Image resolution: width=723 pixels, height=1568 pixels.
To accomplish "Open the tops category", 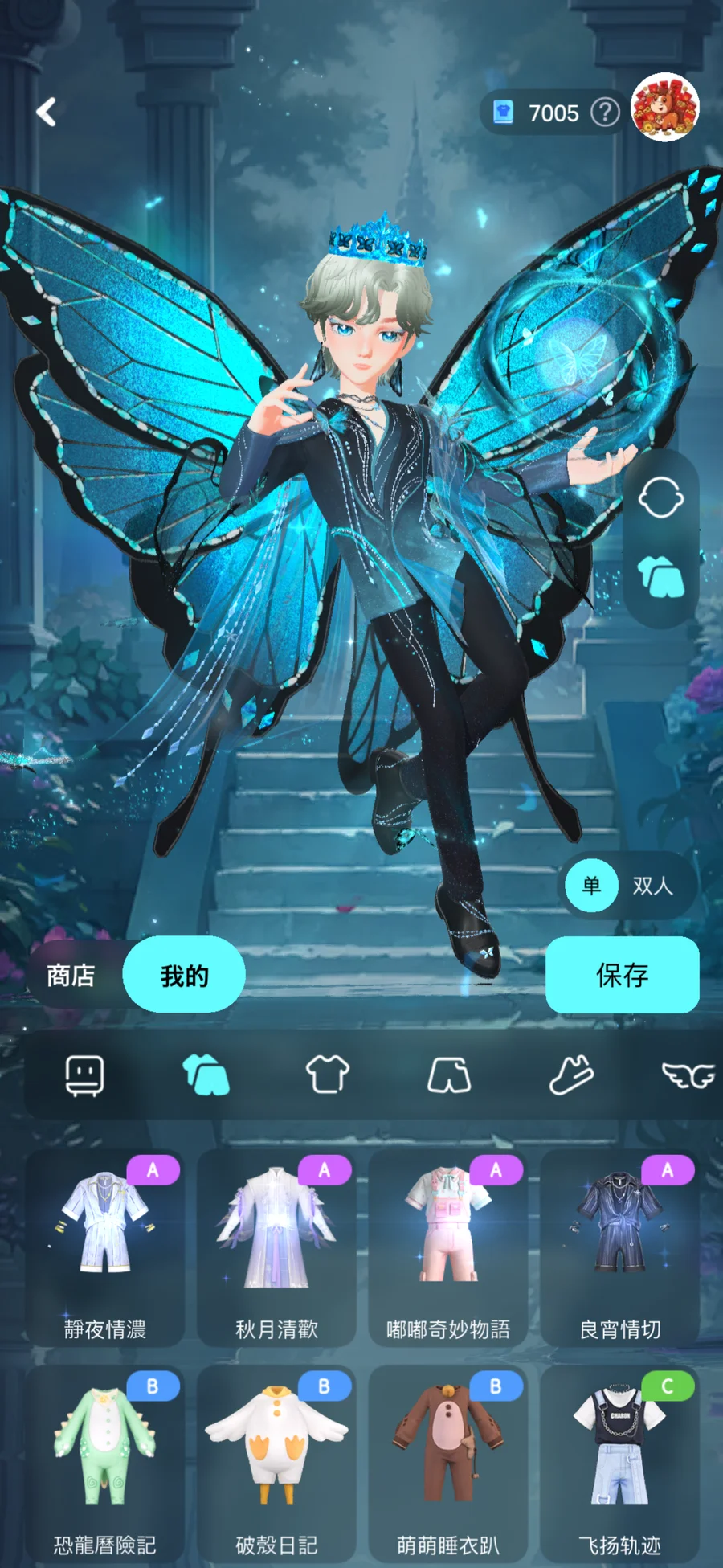I will tap(327, 1075).
